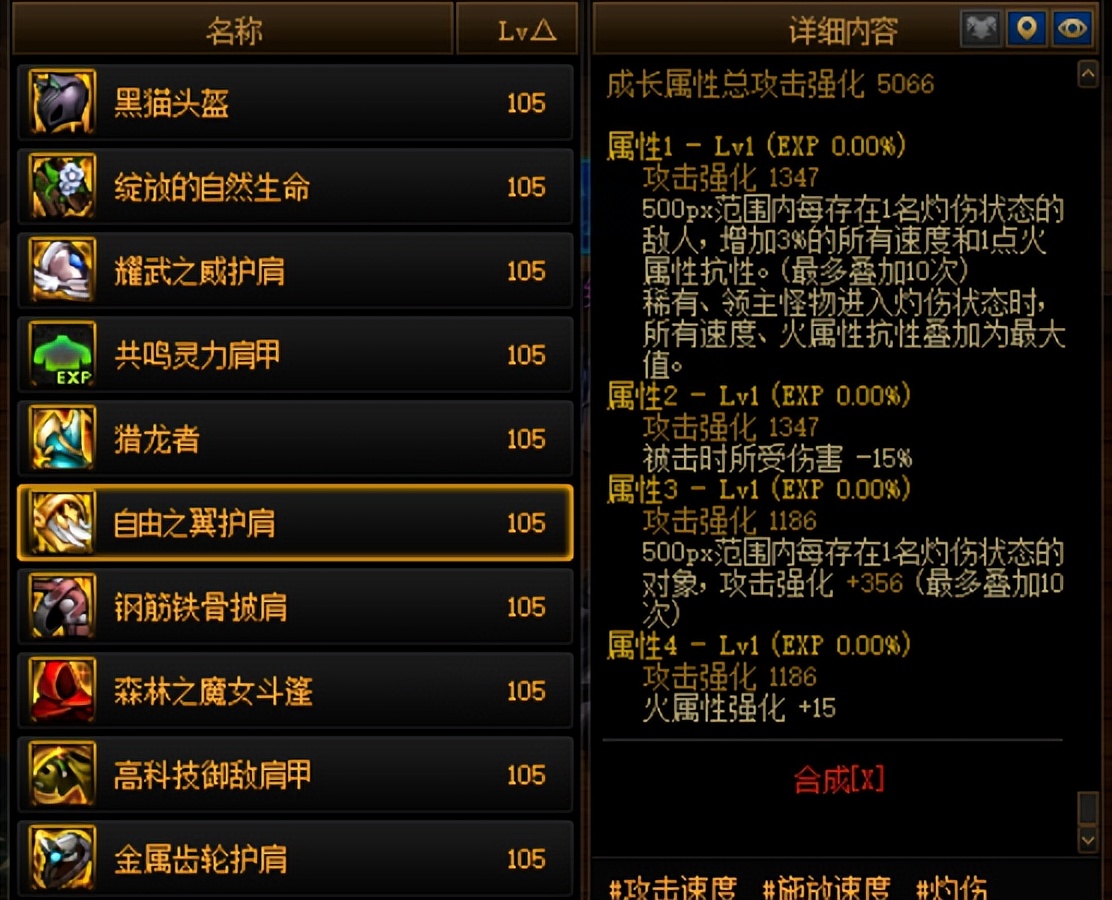Pick 森林之魔女斗篷 in the list

click(x=295, y=691)
